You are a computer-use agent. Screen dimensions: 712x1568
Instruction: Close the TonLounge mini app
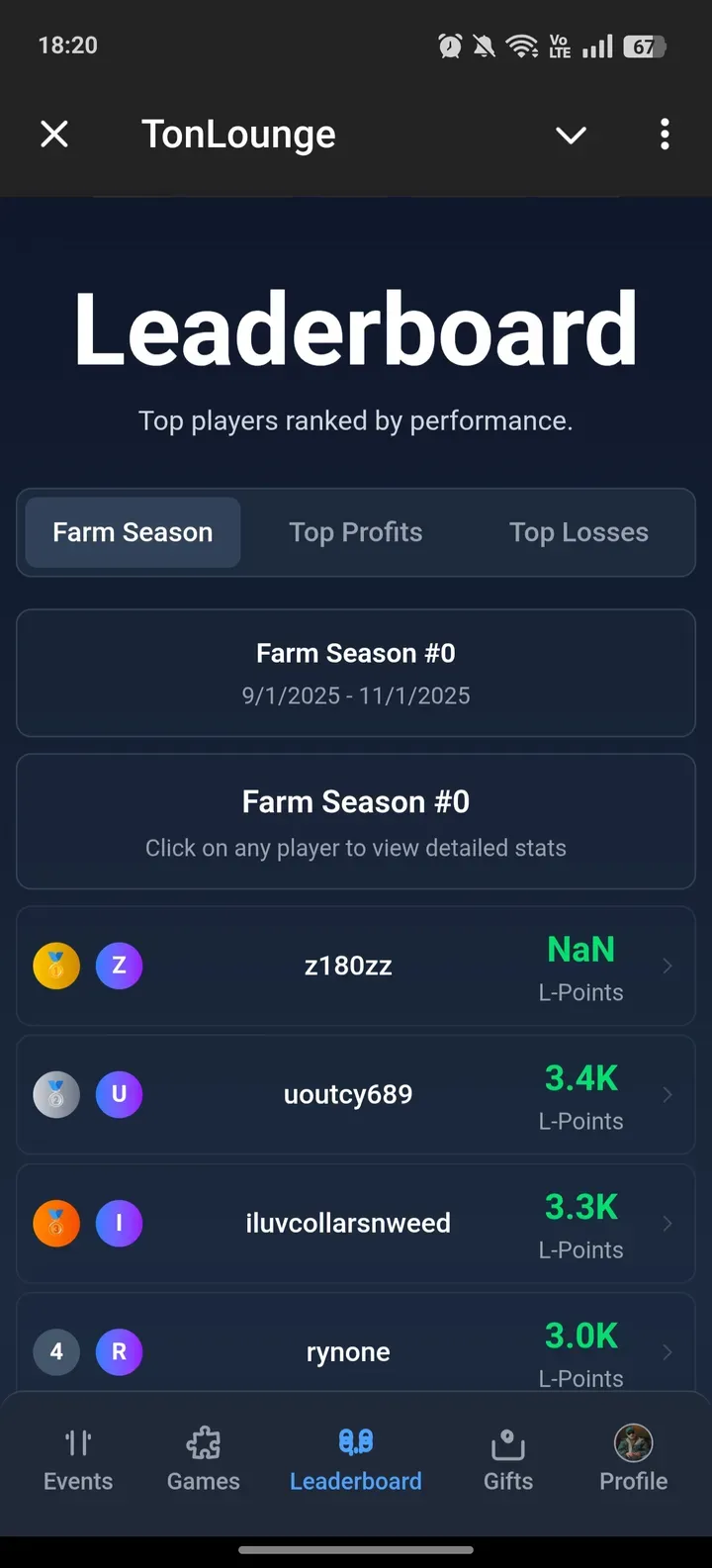point(54,134)
